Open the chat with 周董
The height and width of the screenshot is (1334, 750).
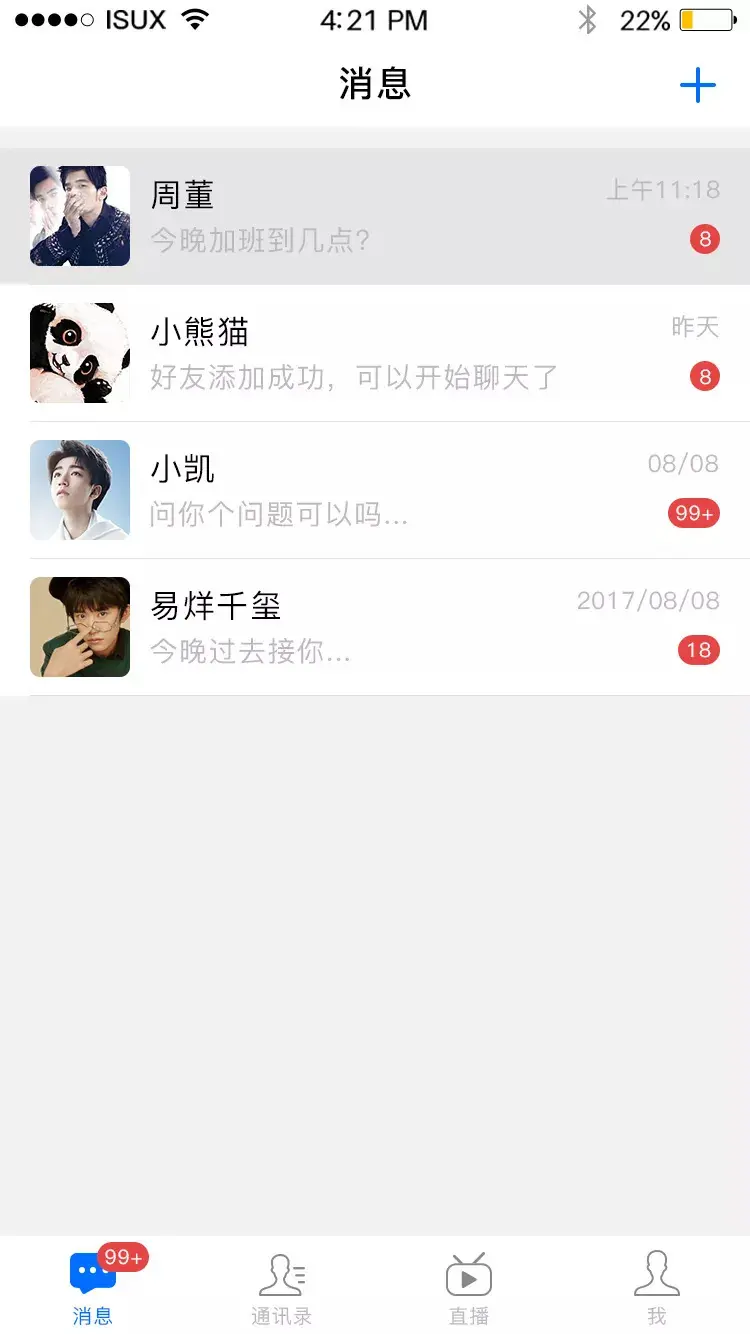(x=375, y=216)
